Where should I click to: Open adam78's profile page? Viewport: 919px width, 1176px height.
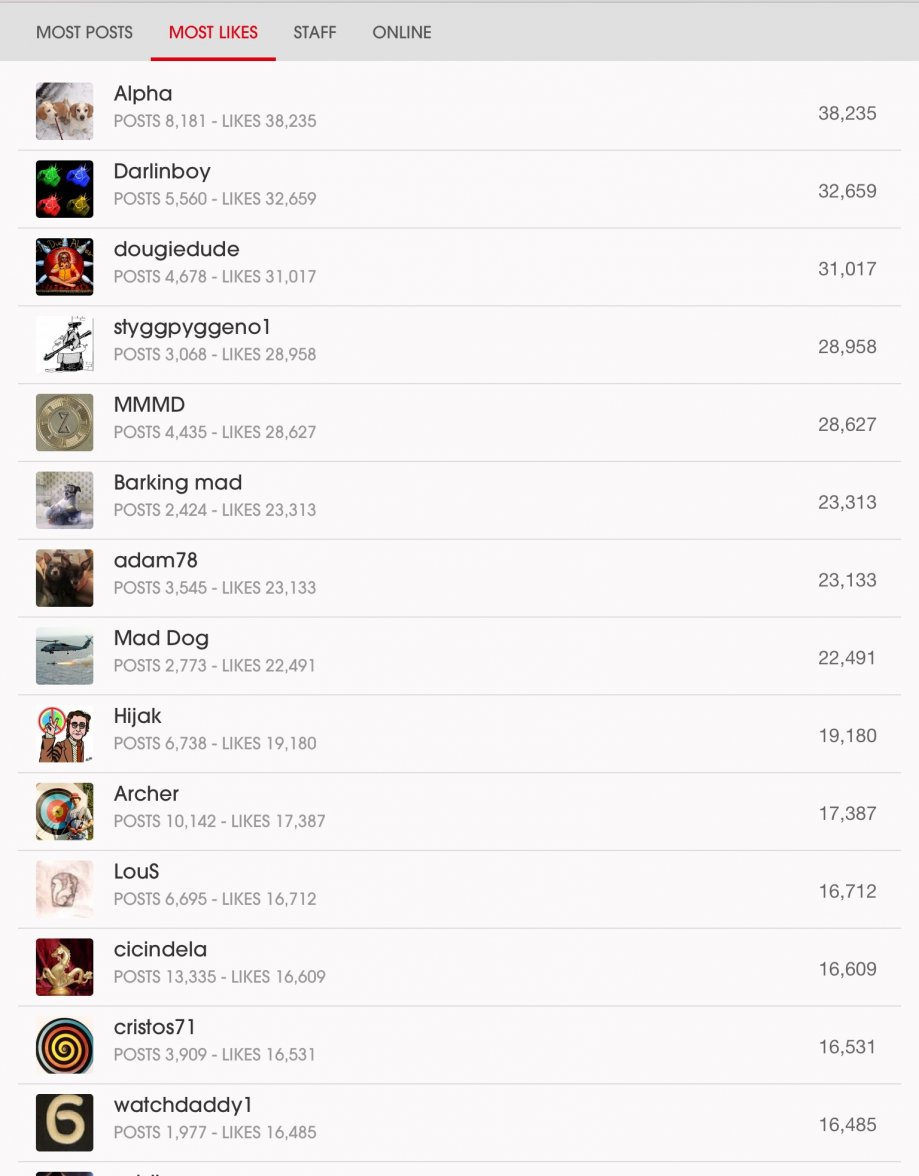coord(155,560)
